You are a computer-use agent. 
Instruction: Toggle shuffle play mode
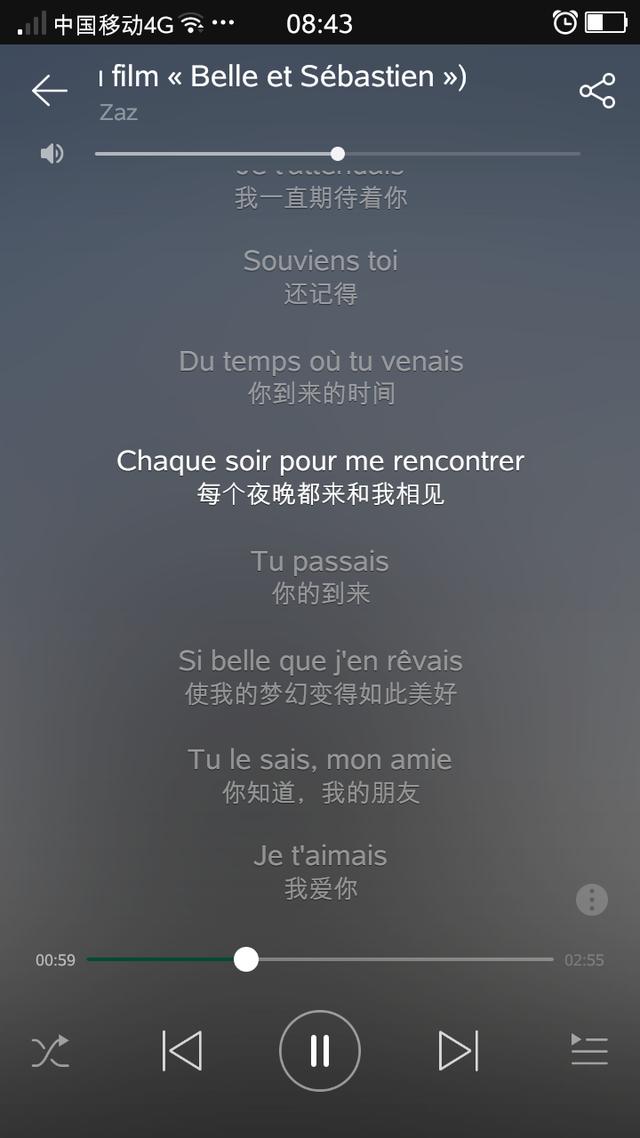pyautogui.click(x=50, y=1051)
